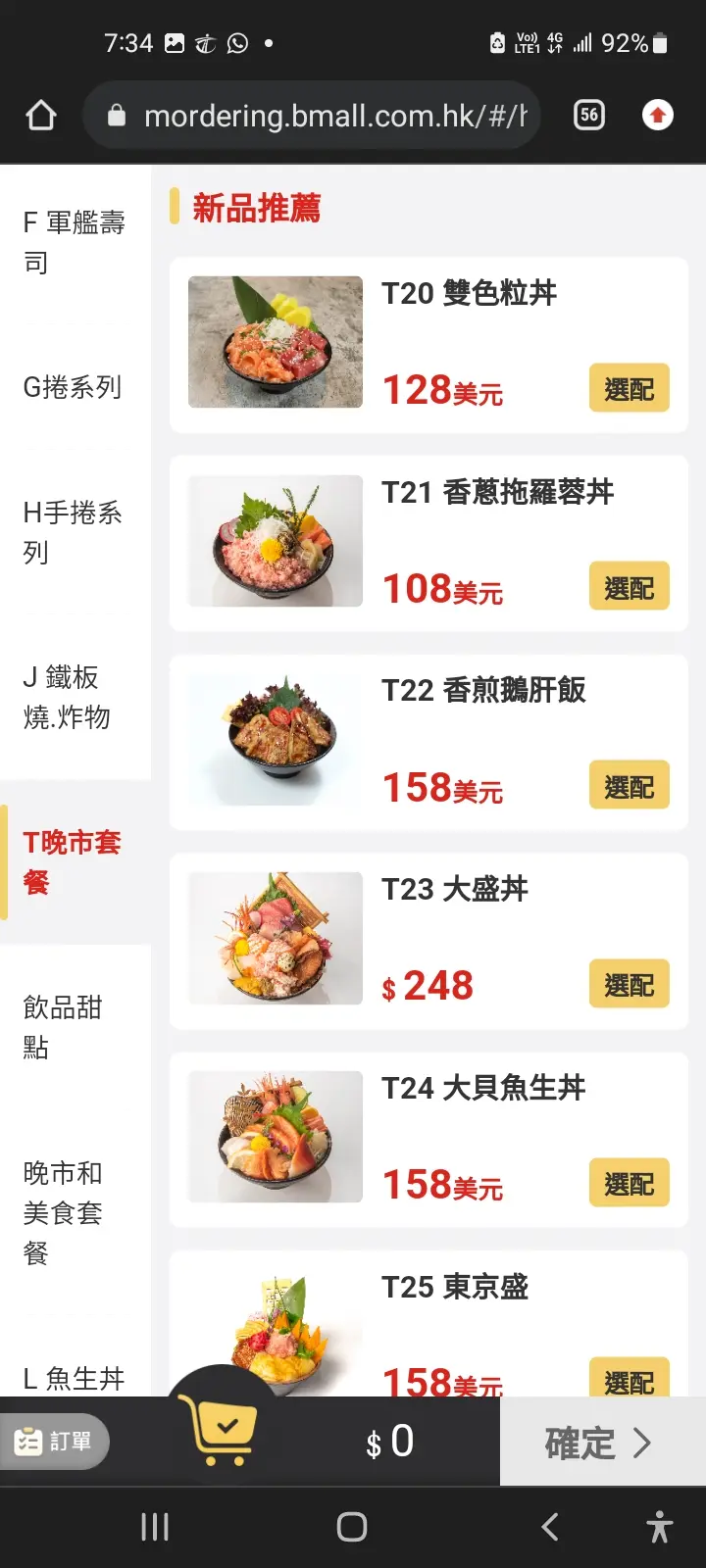
Task: Open the H手捲系列 category
Action: (73, 532)
